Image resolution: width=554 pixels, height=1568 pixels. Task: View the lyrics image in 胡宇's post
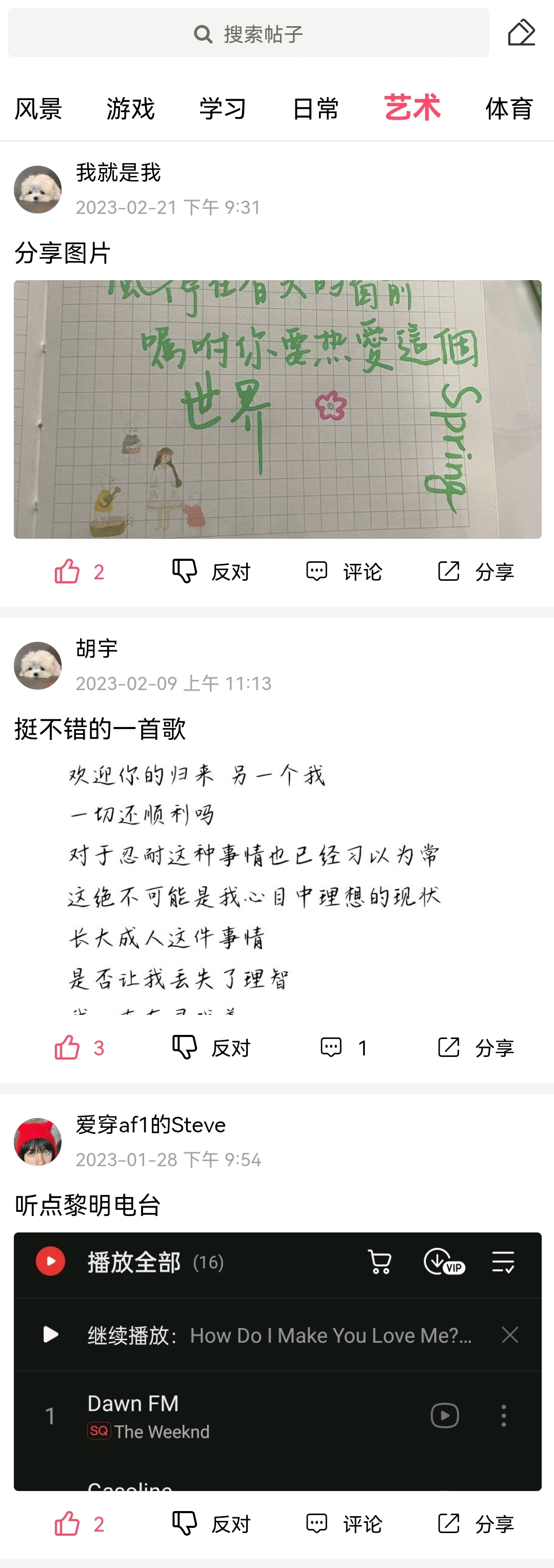tap(278, 885)
